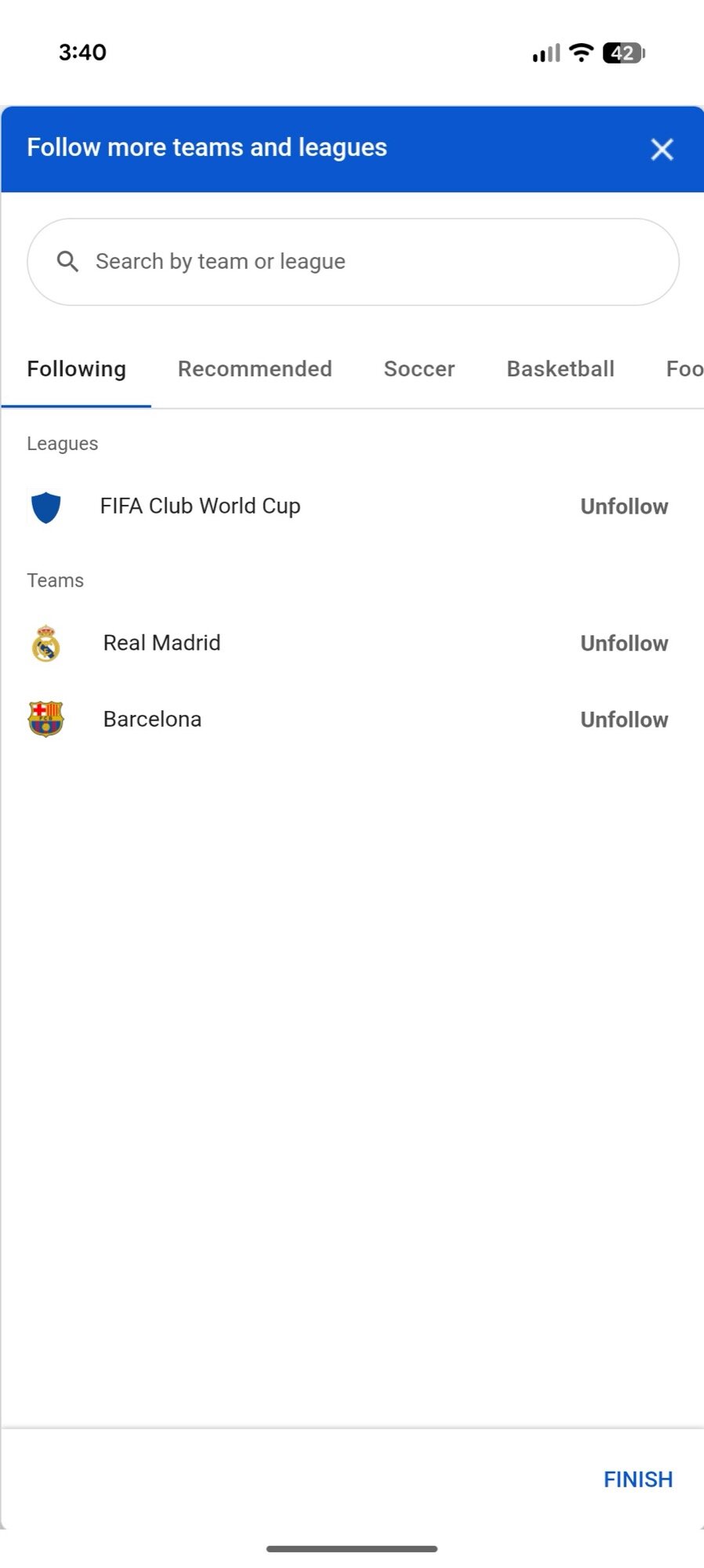Image resolution: width=704 pixels, height=1568 pixels.
Task: Tap the clock showing 3:40
Action: (x=81, y=52)
